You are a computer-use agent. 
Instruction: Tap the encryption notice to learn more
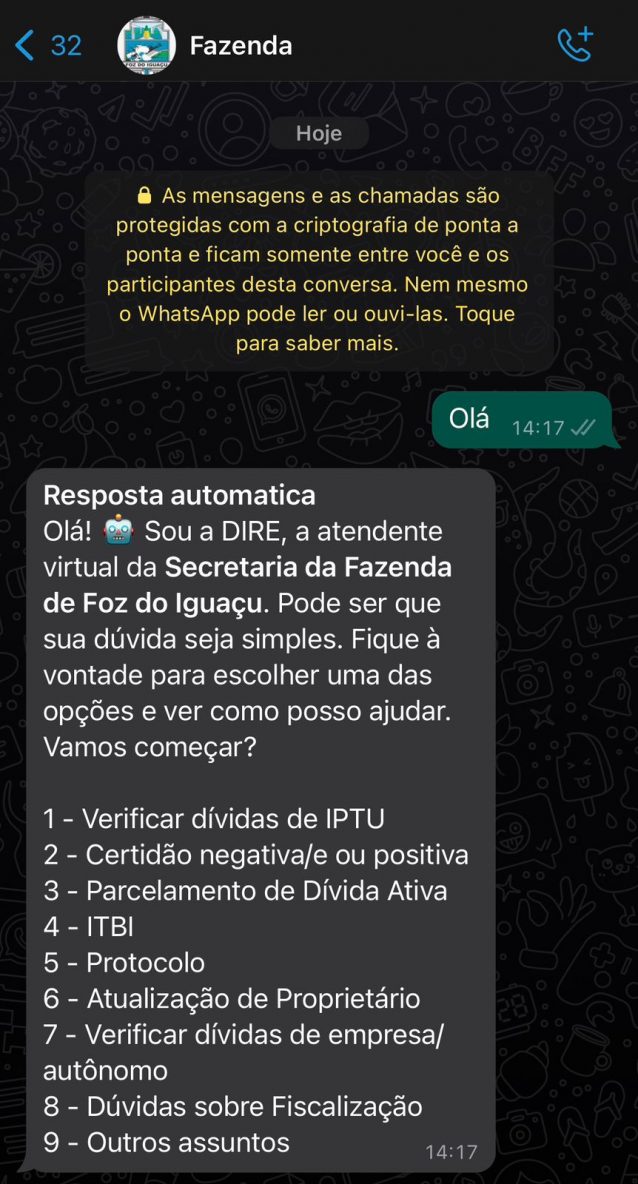[x=319, y=270]
